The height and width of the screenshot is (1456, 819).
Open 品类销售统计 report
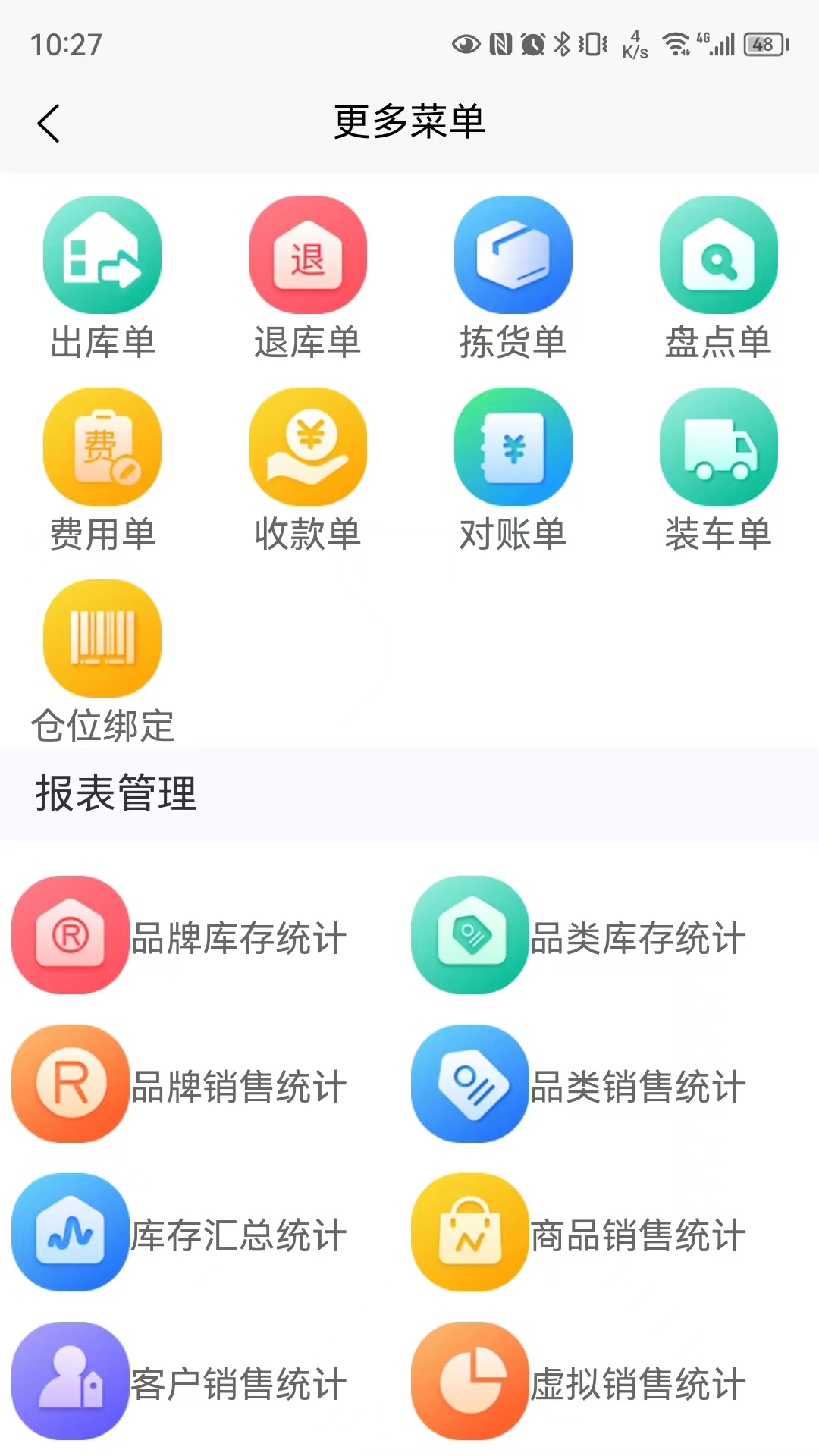click(580, 1084)
